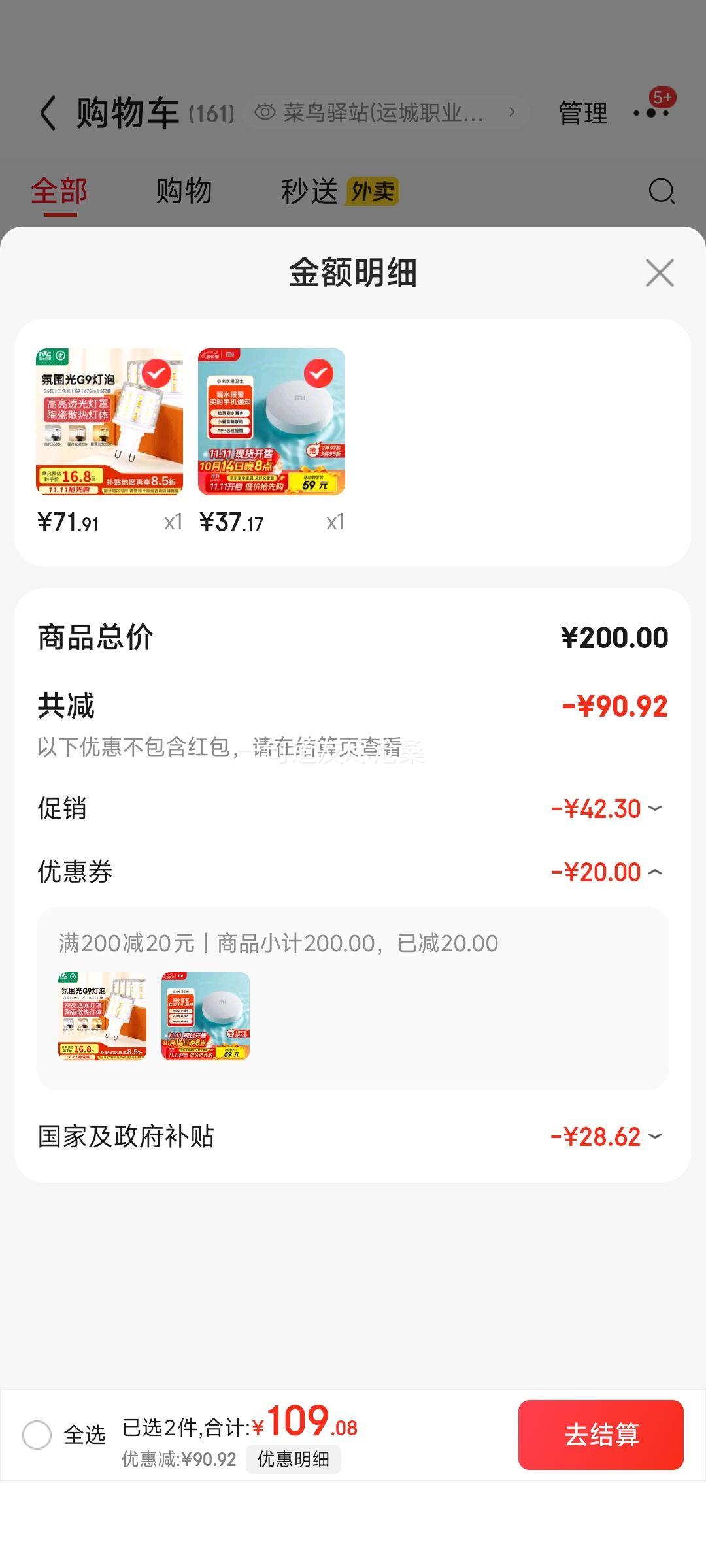The height and width of the screenshot is (1568, 706).
Task: Open the 菜鸟驿站 delivery address selector
Action: click(x=386, y=112)
